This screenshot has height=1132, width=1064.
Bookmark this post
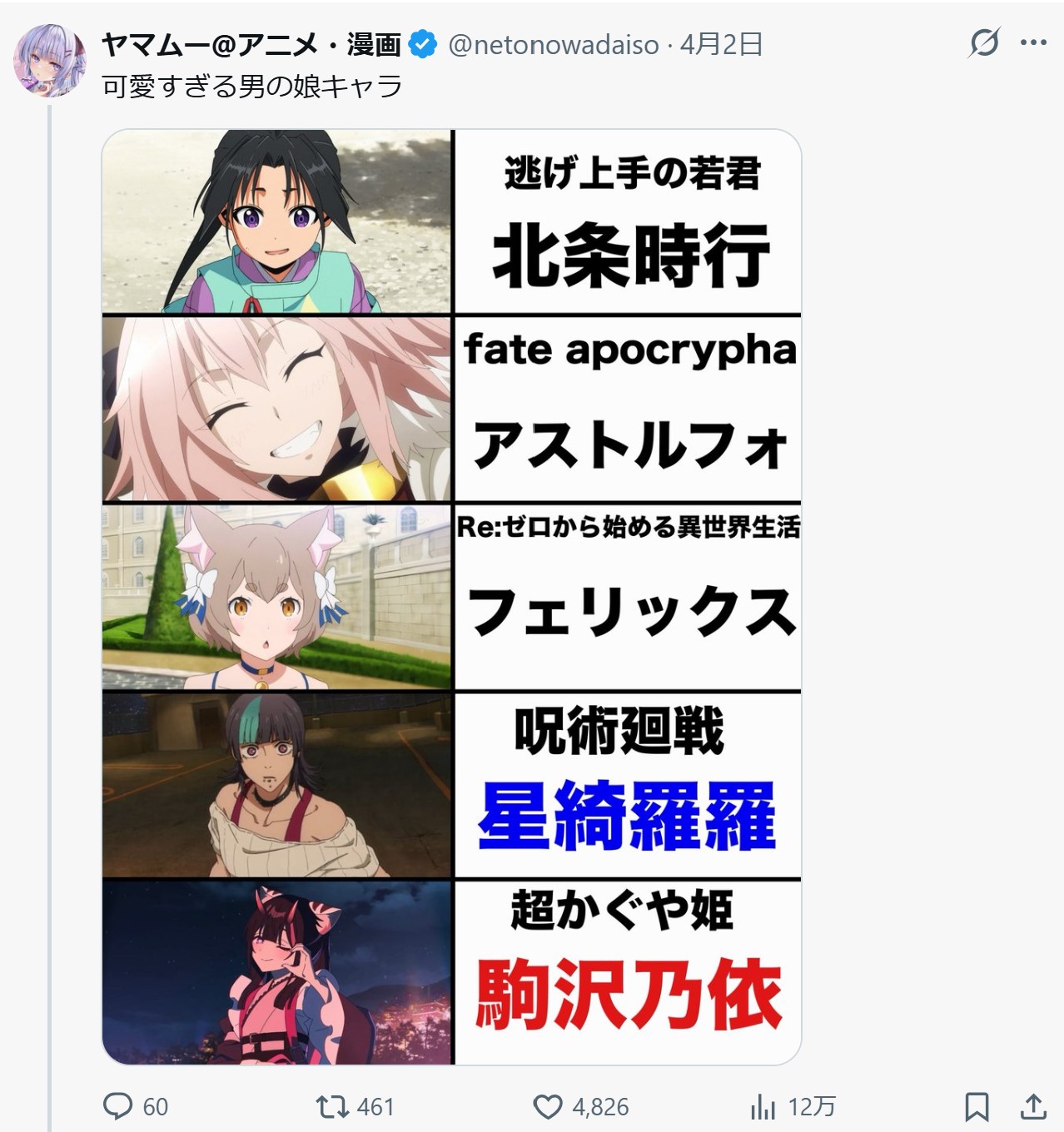point(977,1106)
